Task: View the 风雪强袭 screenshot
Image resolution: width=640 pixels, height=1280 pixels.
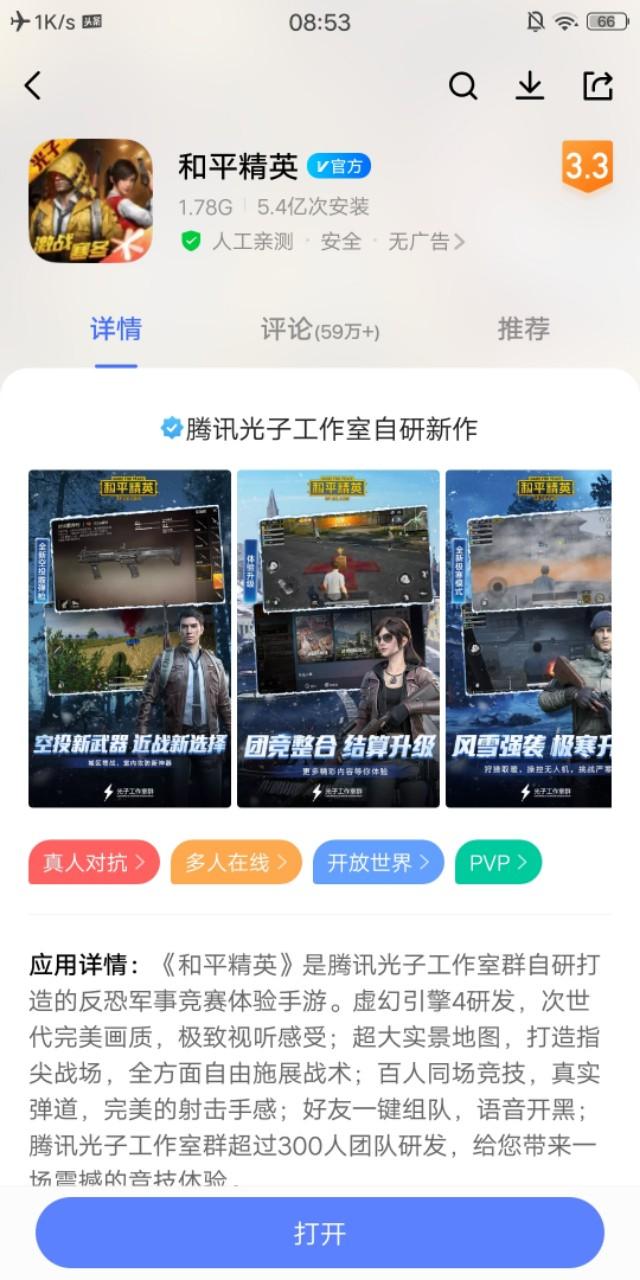Action: coord(528,638)
